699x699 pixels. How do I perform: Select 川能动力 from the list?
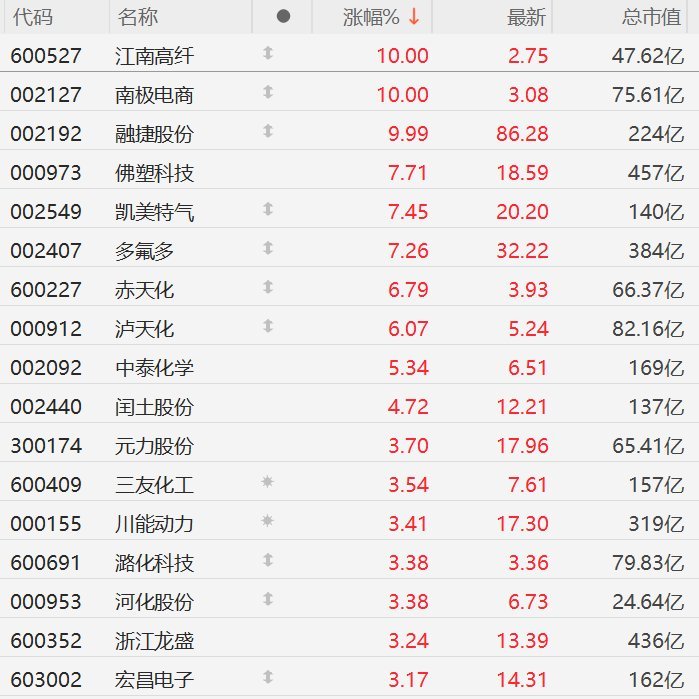click(154, 524)
